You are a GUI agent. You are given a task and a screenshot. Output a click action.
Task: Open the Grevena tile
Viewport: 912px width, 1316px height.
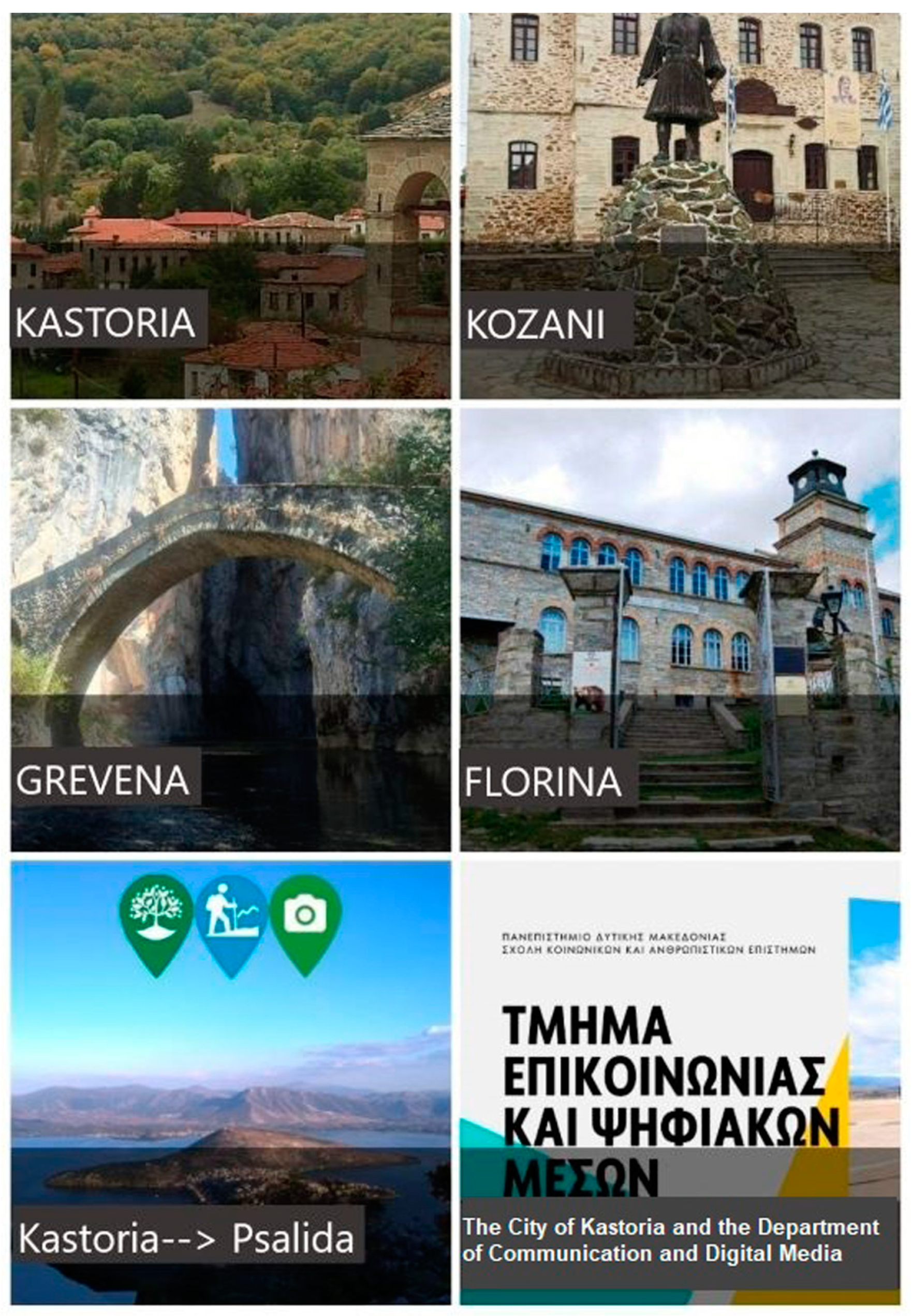(230, 629)
